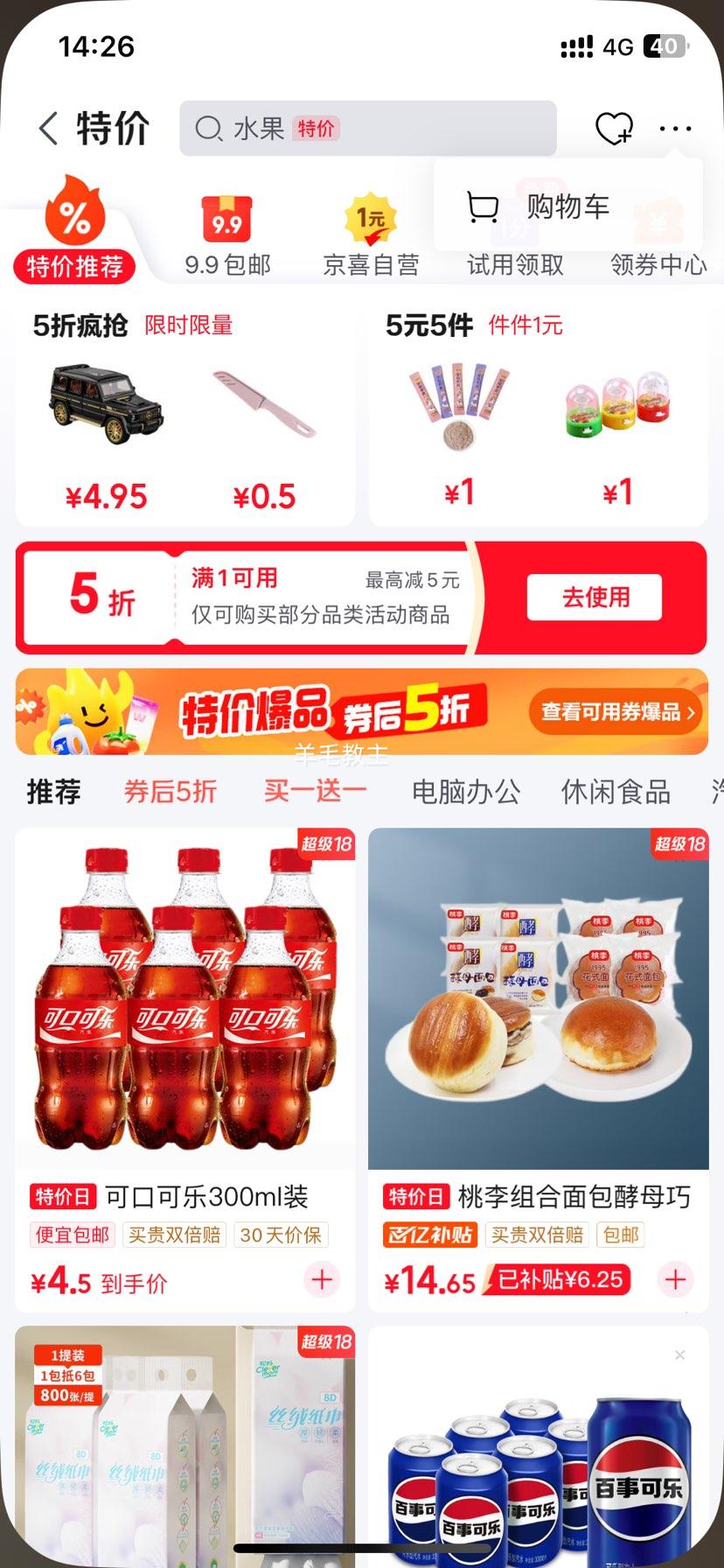This screenshot has width=724, height=1568.
Task: Select the 电脑办公 category tab
Action: pos(463,792)
